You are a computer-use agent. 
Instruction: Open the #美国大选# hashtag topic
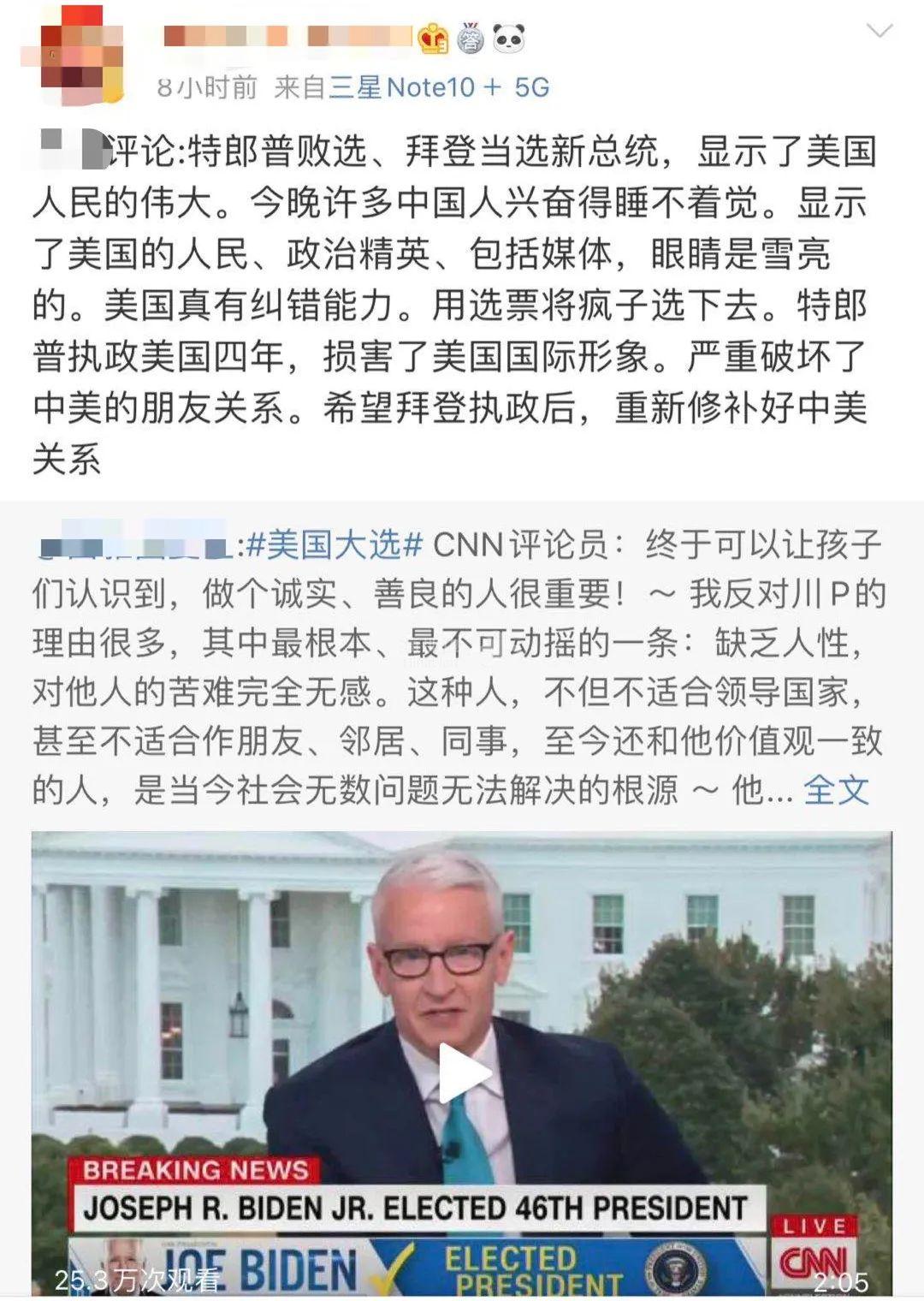pyautogui.click(x=334, y=544)
